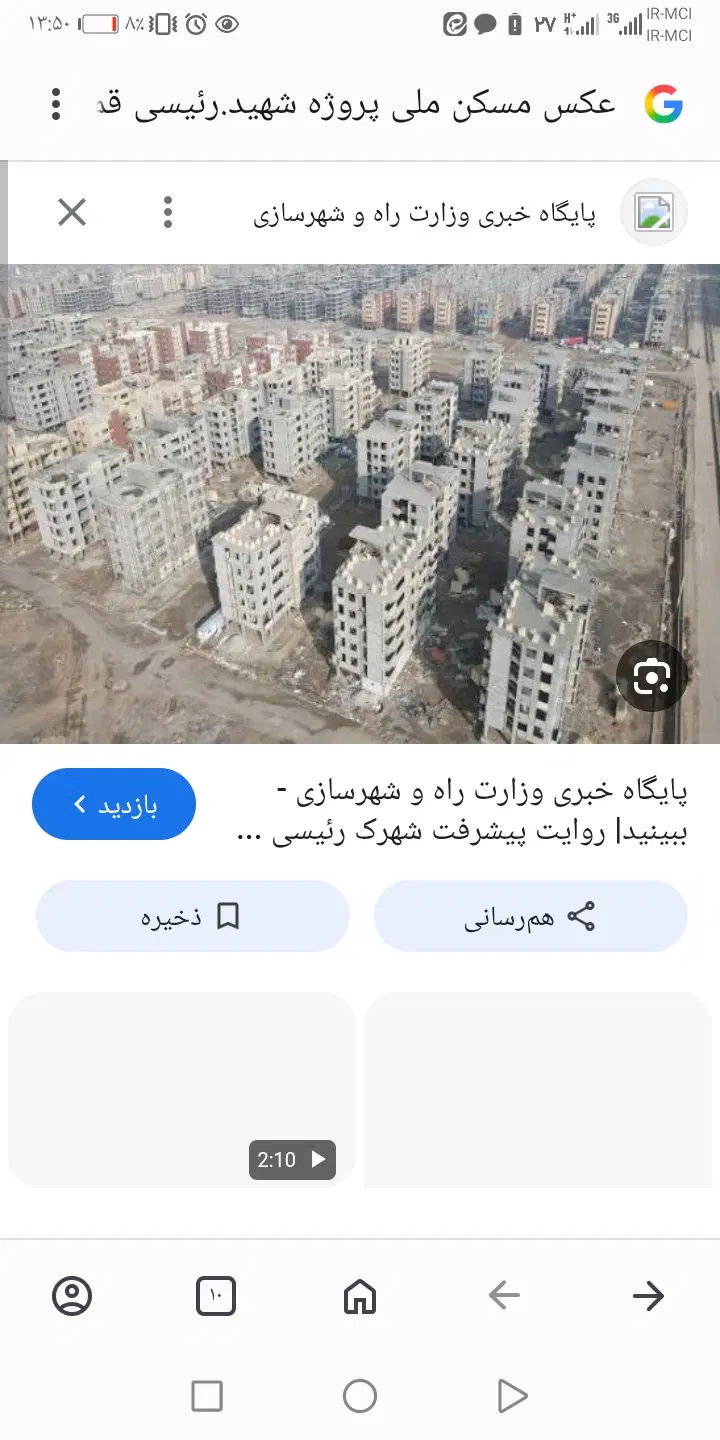
Task: Open the browser profile icon
Action: tap(72, 1296)
